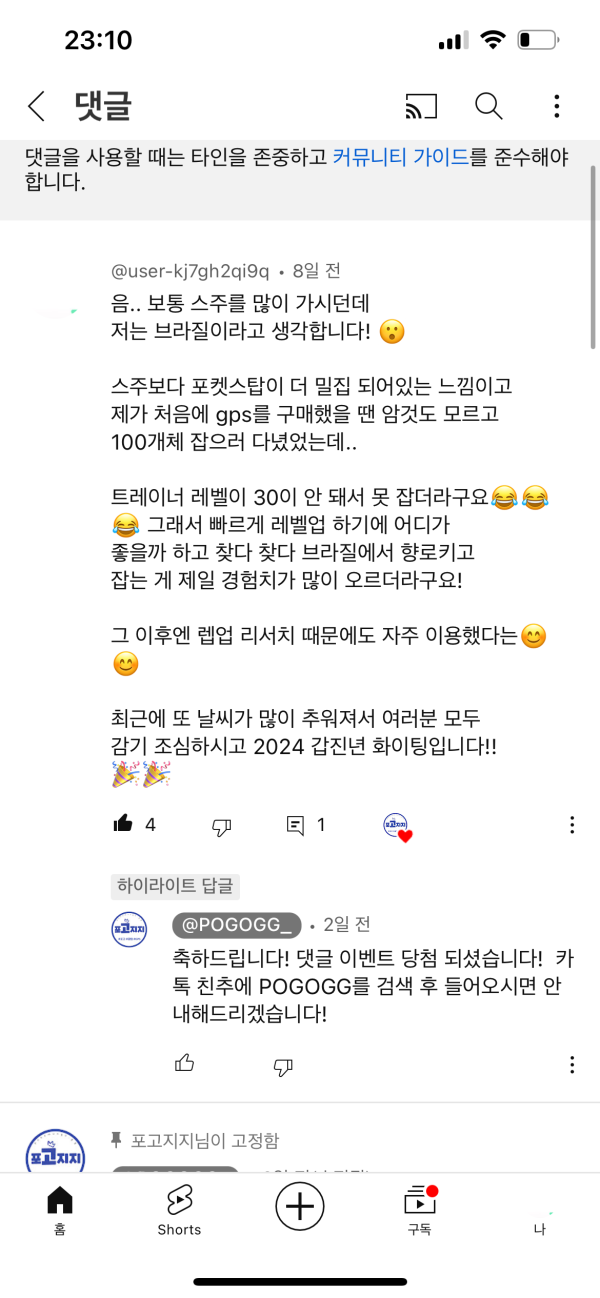Open options for @user-kj7gh2qi9q's comment
Viewport: 600px width, 1298px height.
(x=572, y=825)
